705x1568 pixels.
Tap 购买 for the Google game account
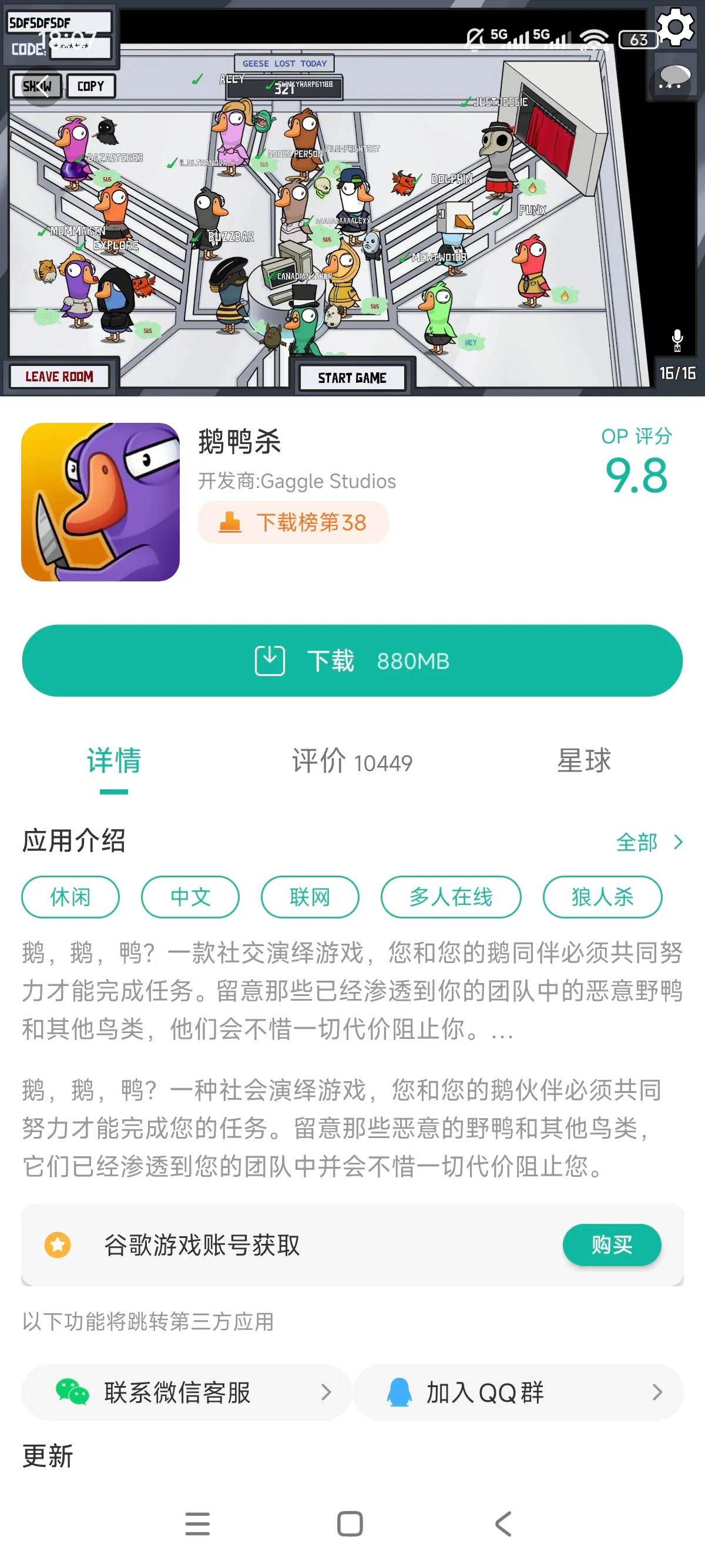point(611,1245)
